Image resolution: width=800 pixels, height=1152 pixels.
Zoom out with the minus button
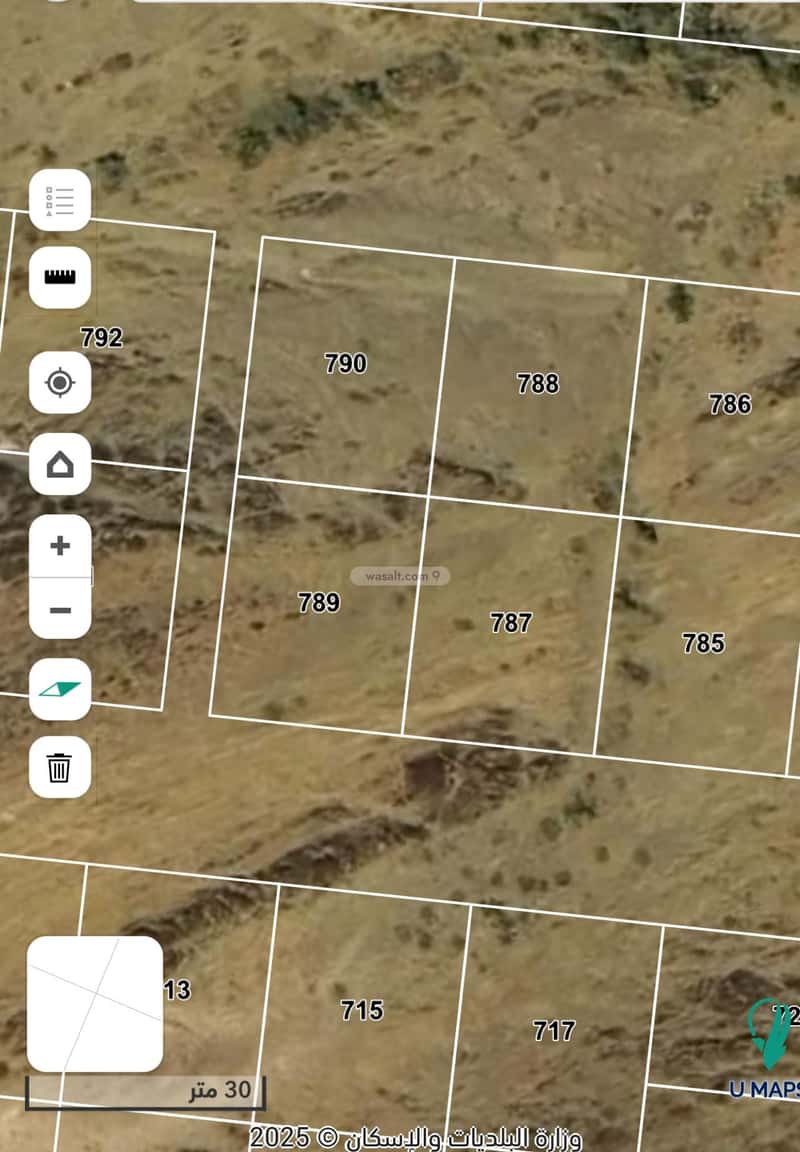60,609
